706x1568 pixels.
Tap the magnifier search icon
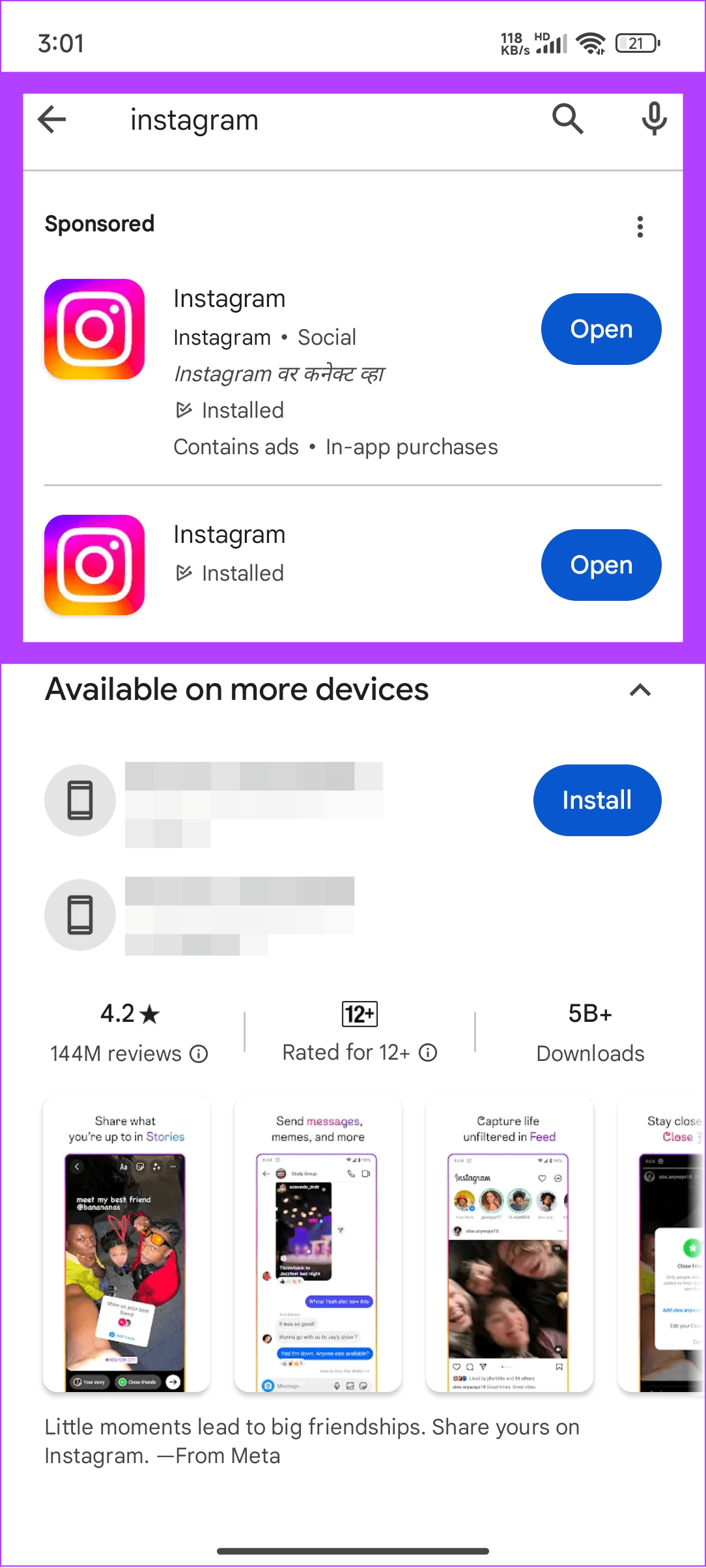[x=567, y=119]
